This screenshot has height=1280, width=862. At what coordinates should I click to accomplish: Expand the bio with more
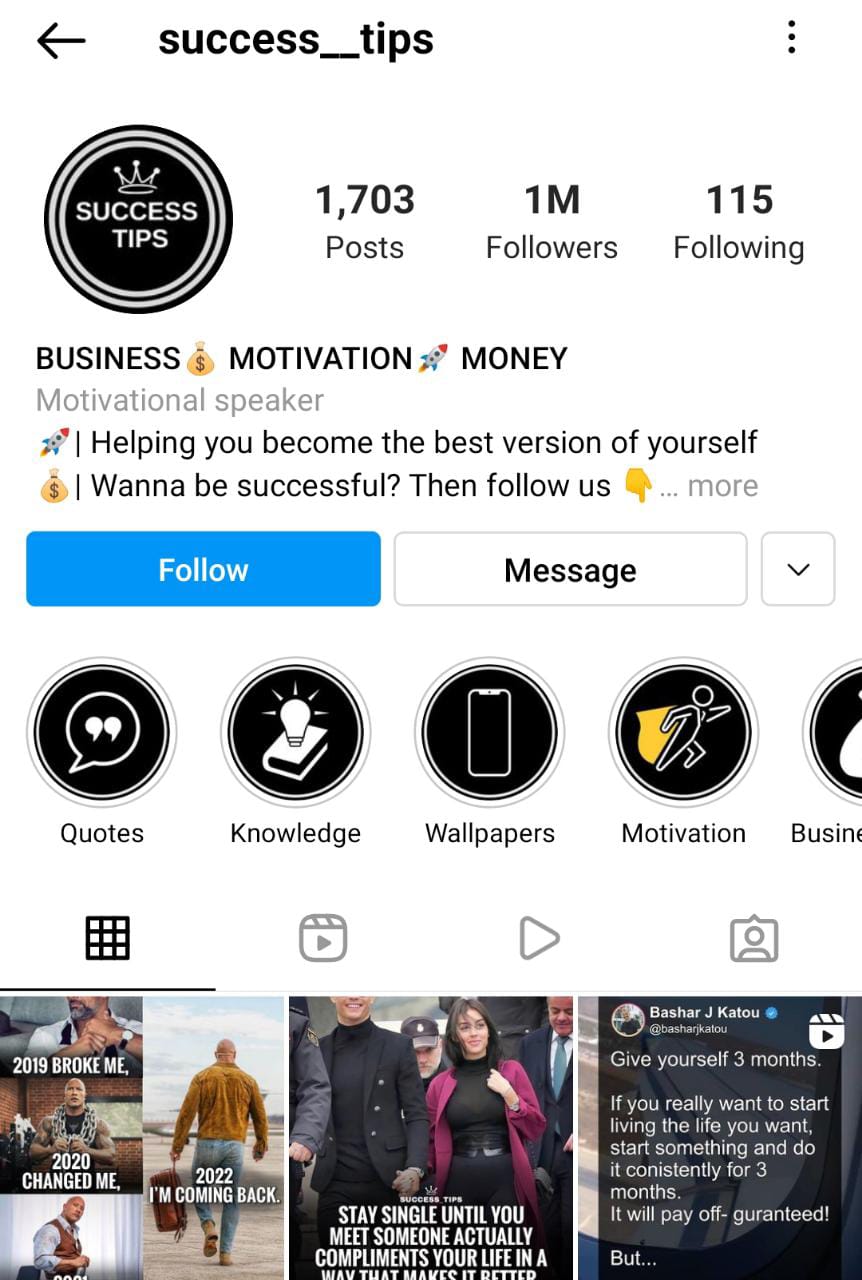coord(722,486)
